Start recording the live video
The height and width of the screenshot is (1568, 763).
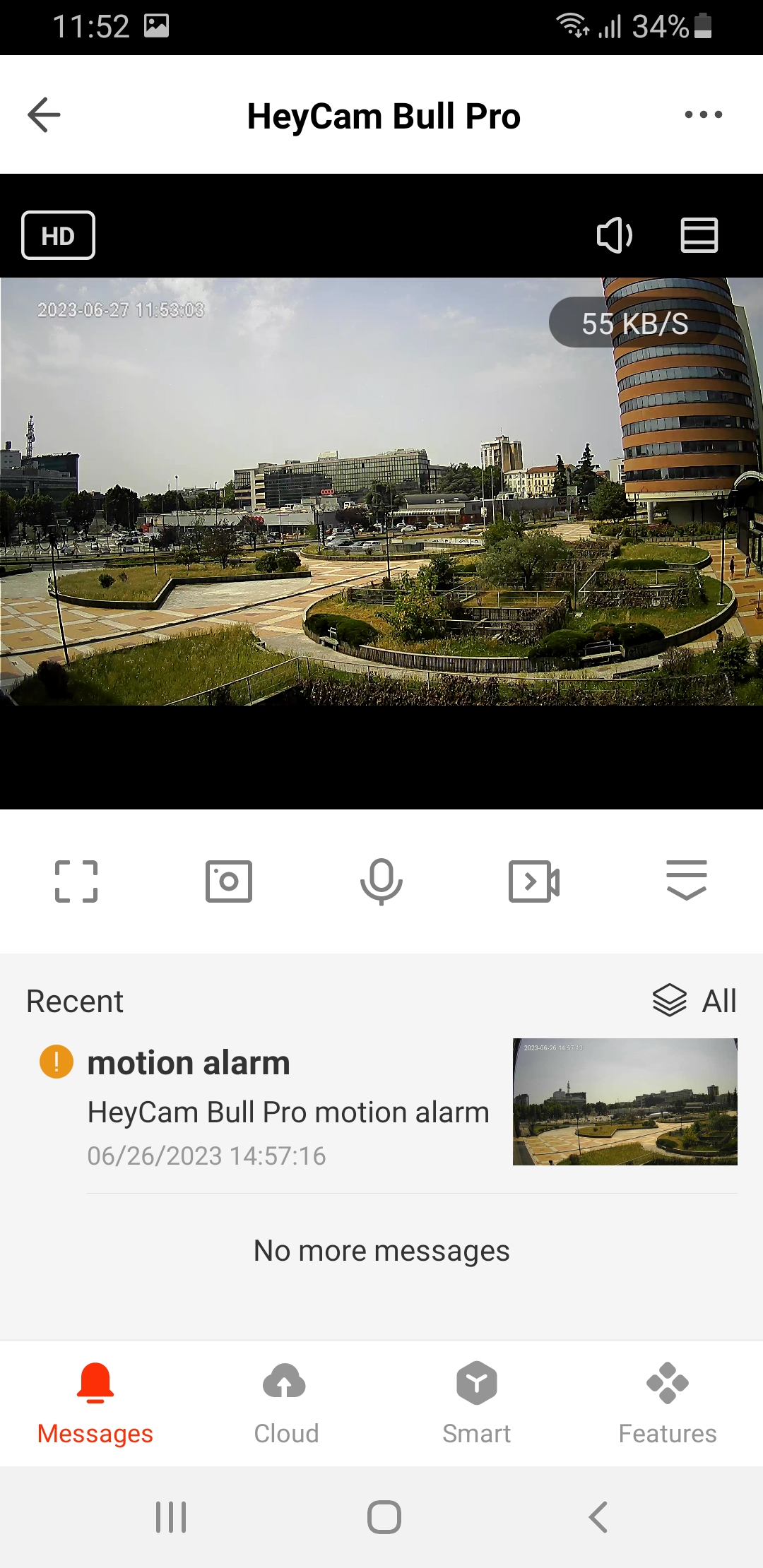[x=534, y=881]
